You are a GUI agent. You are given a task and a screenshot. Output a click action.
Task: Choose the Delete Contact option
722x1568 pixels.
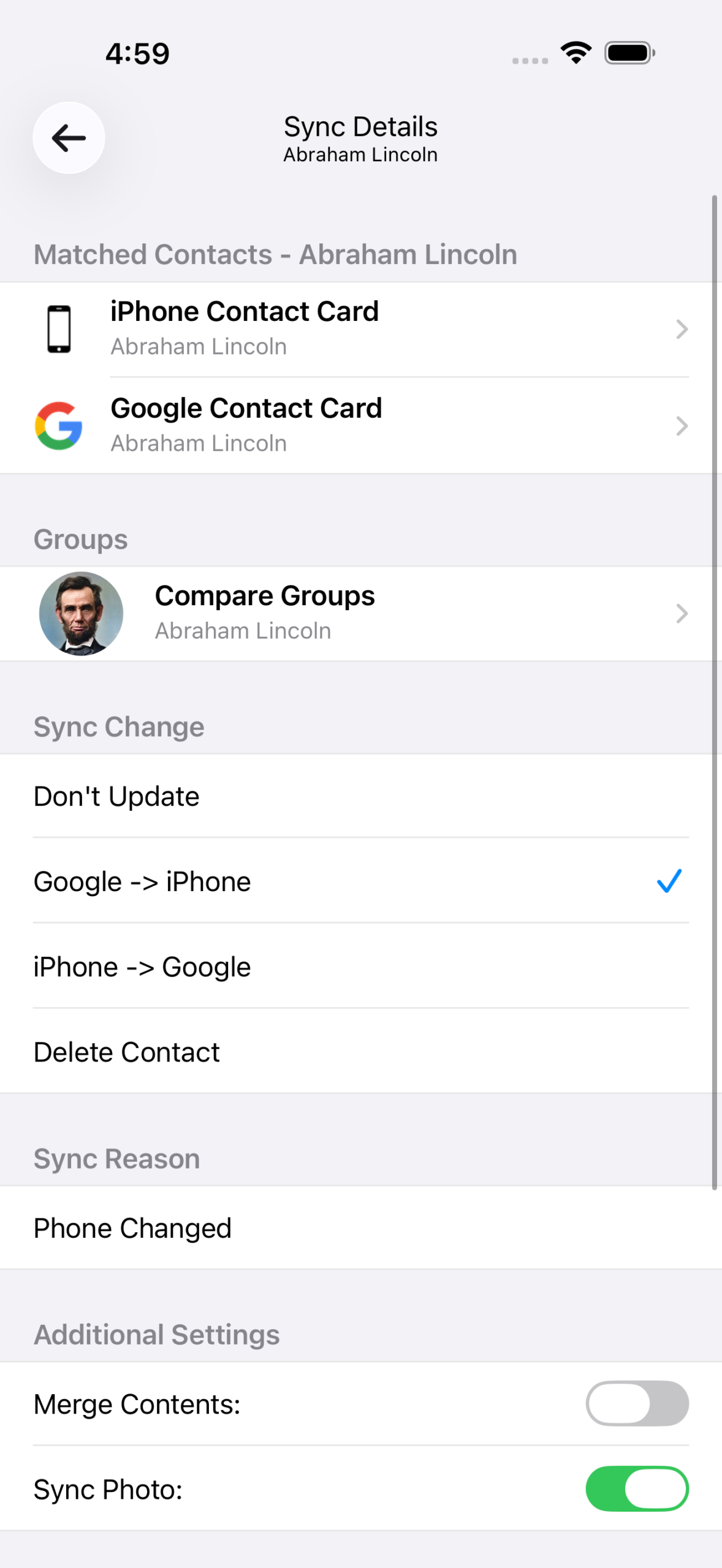pyautogui.click(x=360, y=1052)
